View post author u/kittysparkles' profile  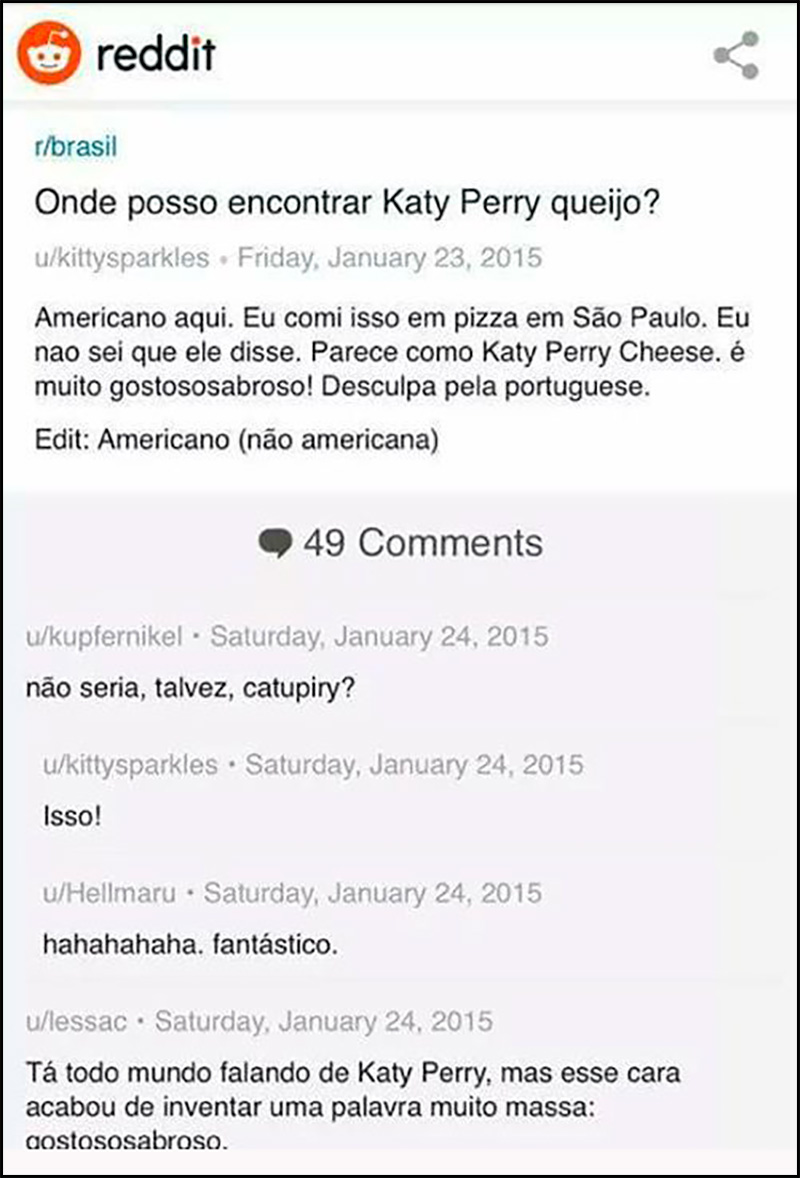(x=122, y=258)
